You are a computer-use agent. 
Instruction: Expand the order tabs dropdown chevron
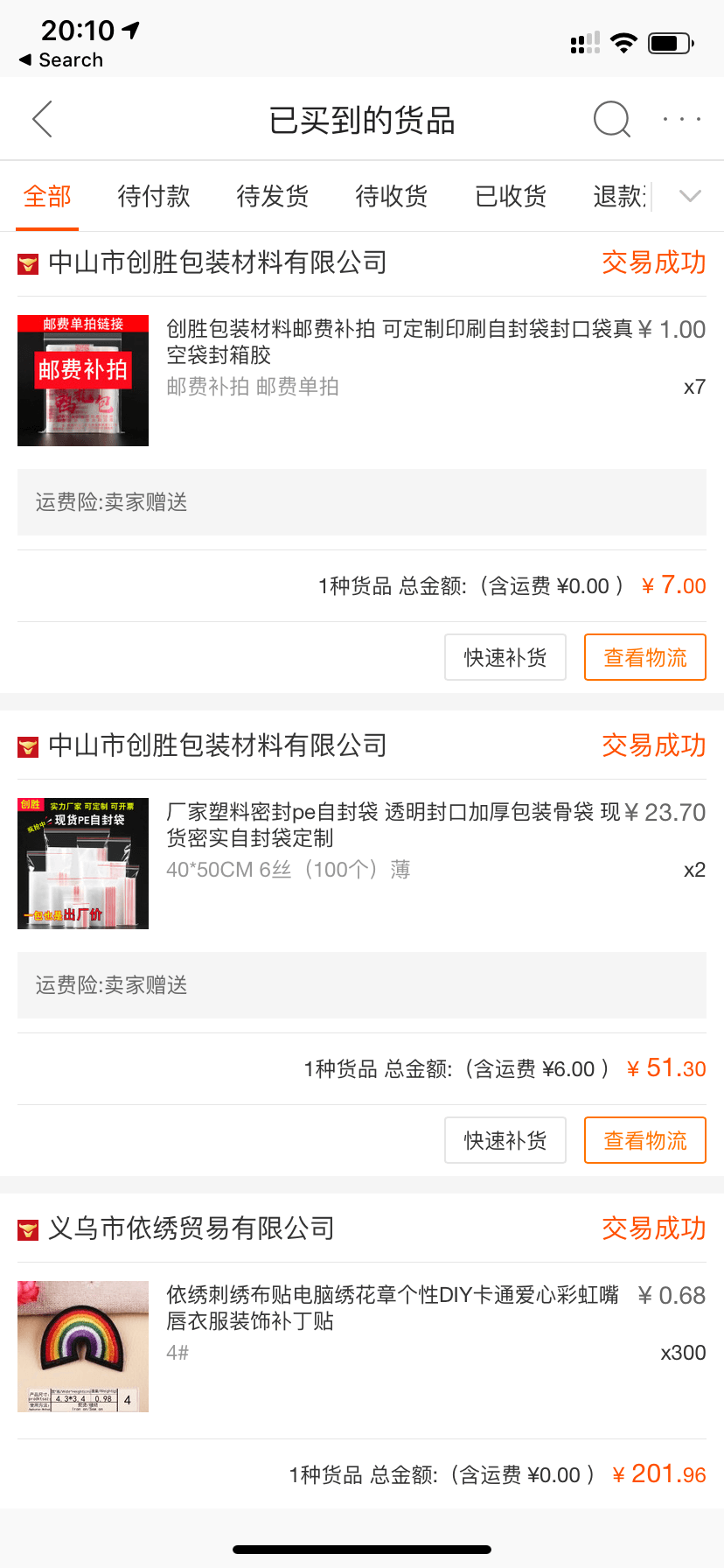tap(690, 196)
